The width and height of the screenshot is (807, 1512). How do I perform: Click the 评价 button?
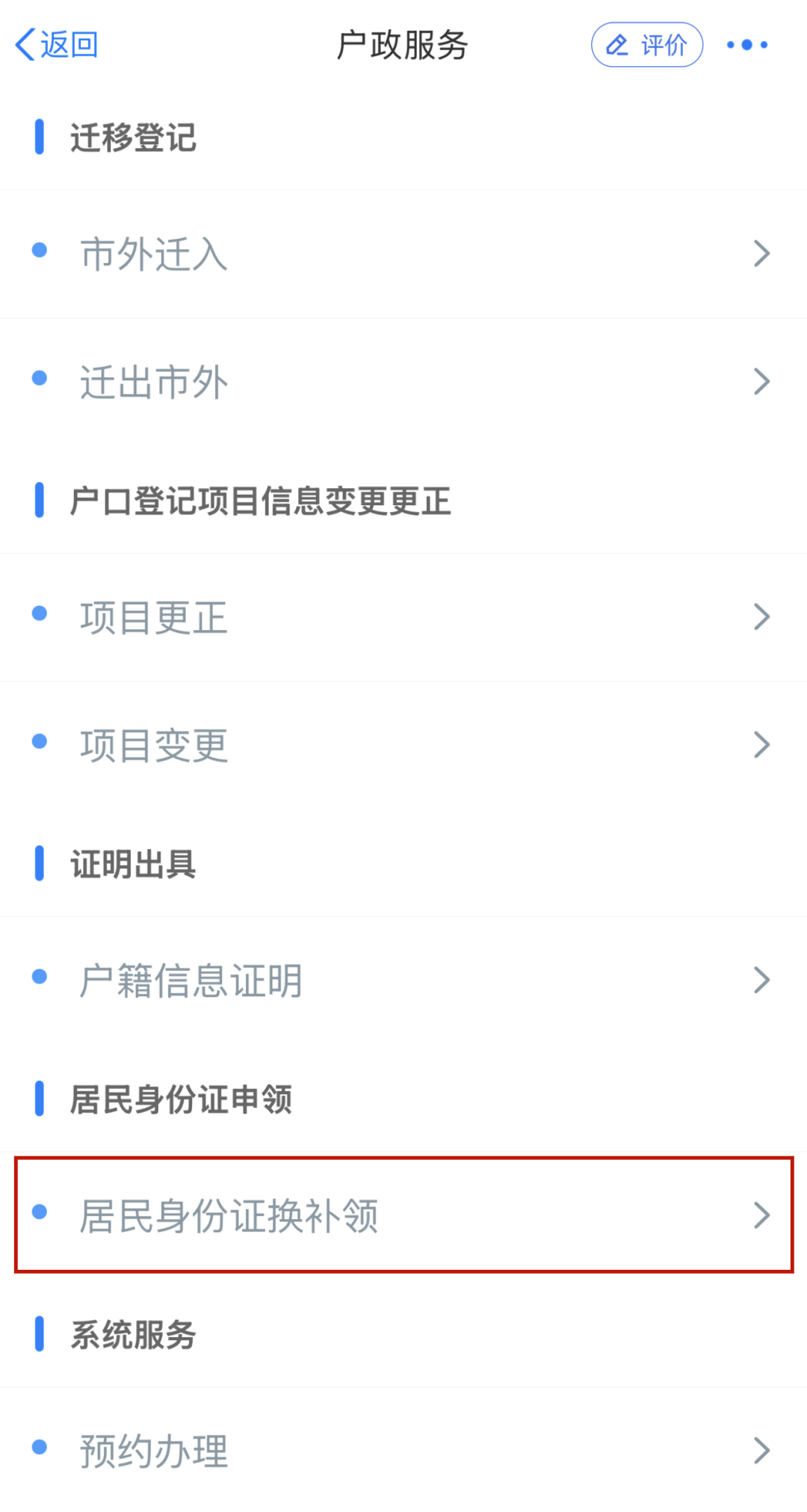(x=646, y=45)
